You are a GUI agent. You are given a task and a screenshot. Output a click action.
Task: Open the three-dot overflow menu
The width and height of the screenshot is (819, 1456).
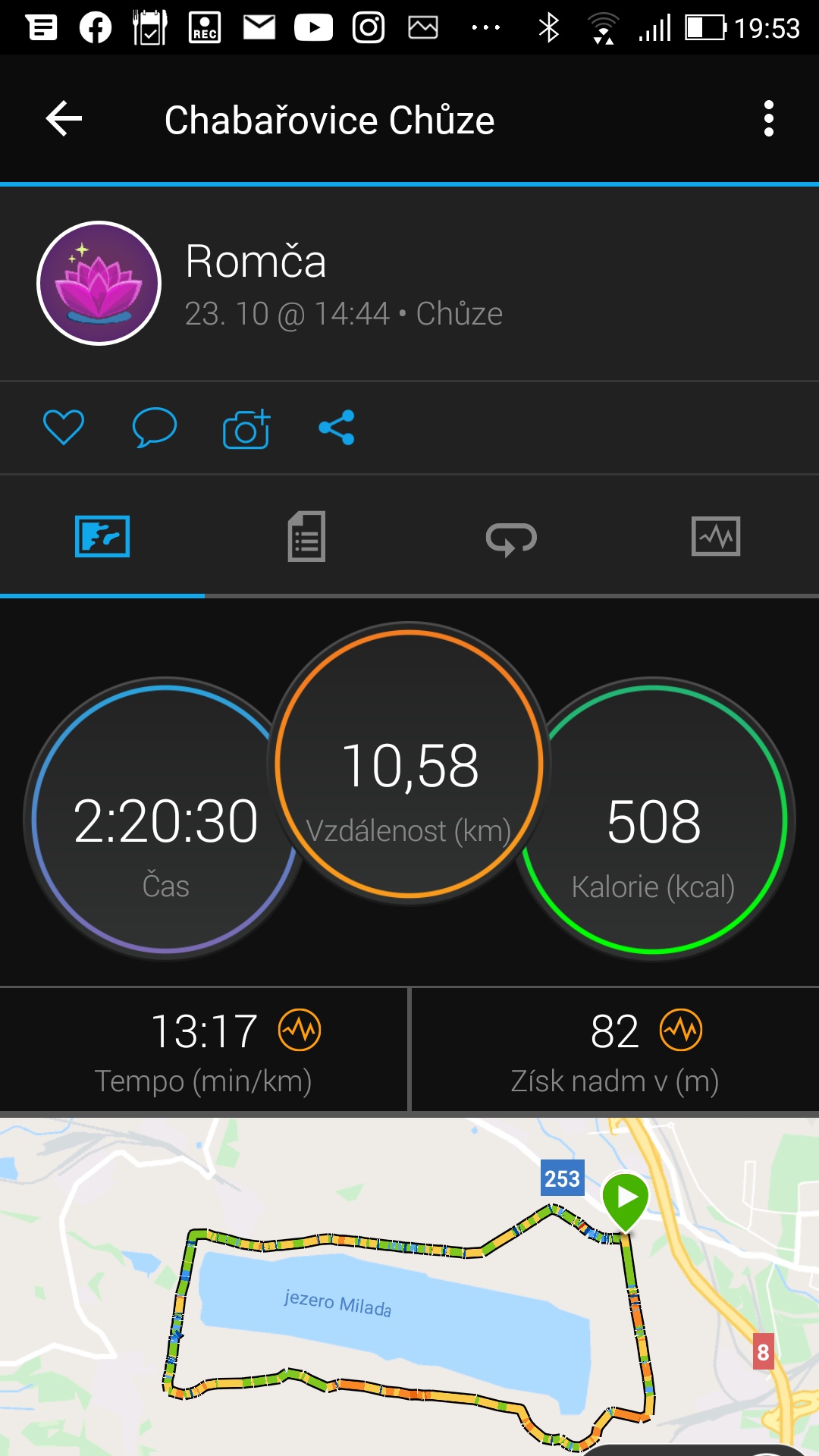[769, 119]
